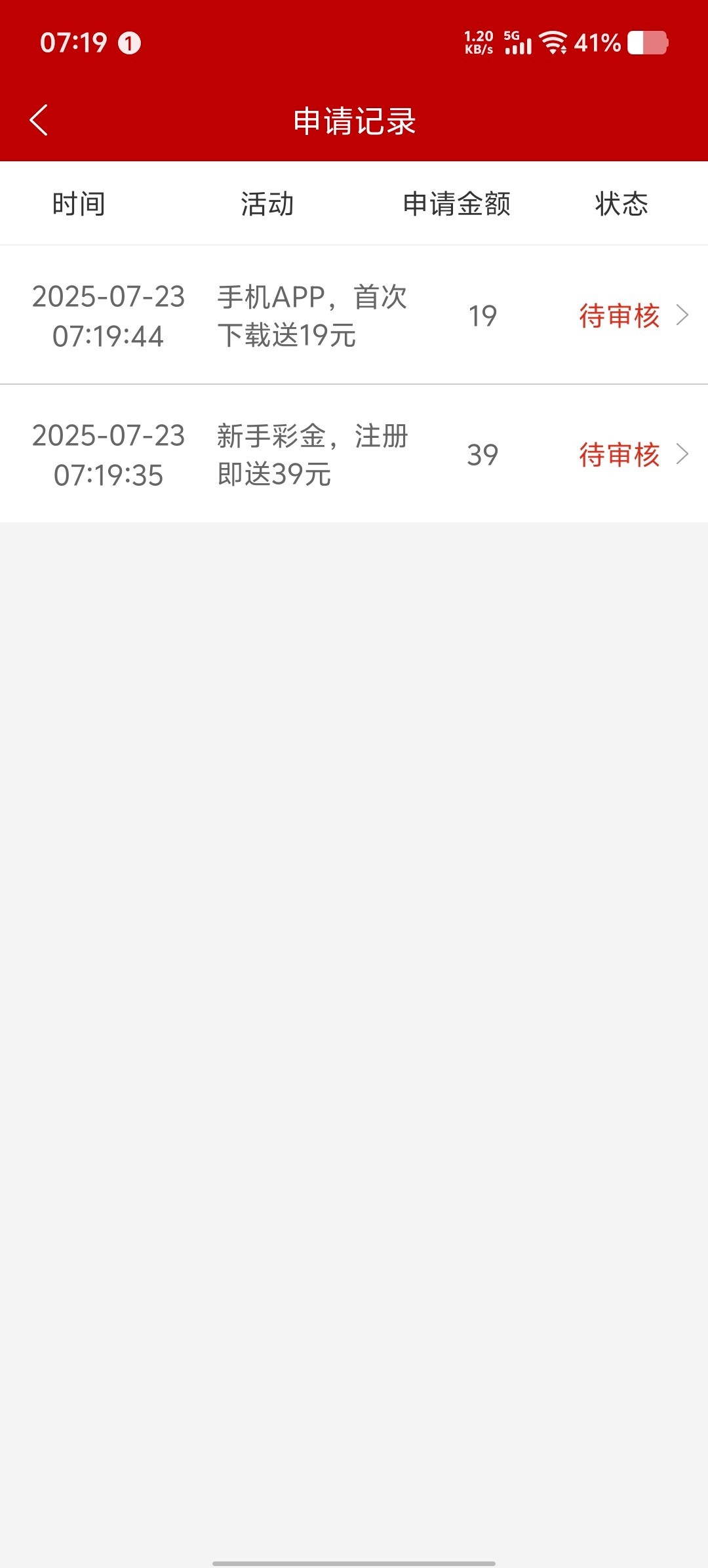Open the 待审核 status of the second record
Screen dimensions: 708x1568
[619, 454]
